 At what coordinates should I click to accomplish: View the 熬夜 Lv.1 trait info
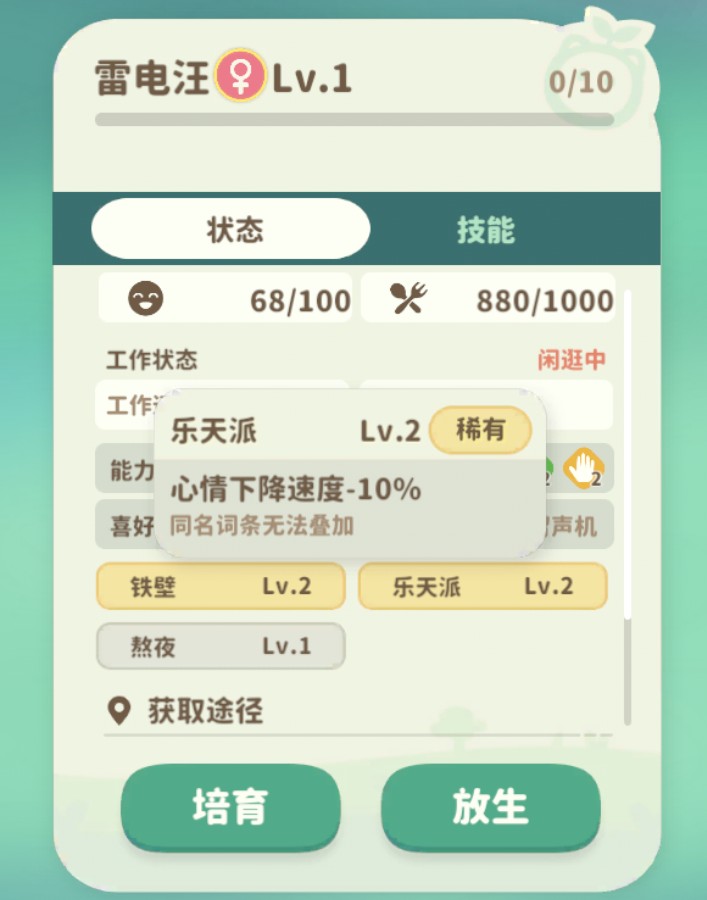tap(220, 647)
